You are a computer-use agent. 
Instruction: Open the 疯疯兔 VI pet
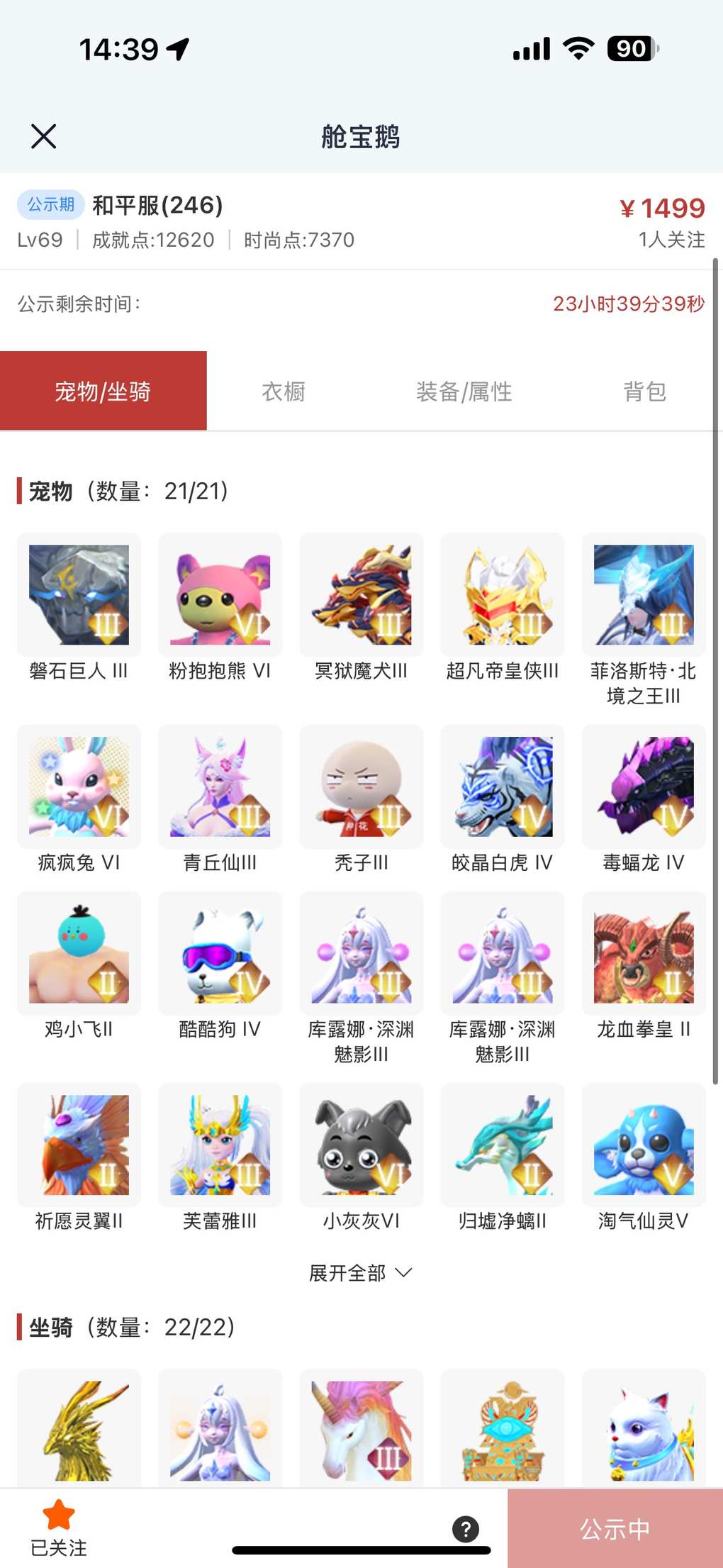point(79,787)
